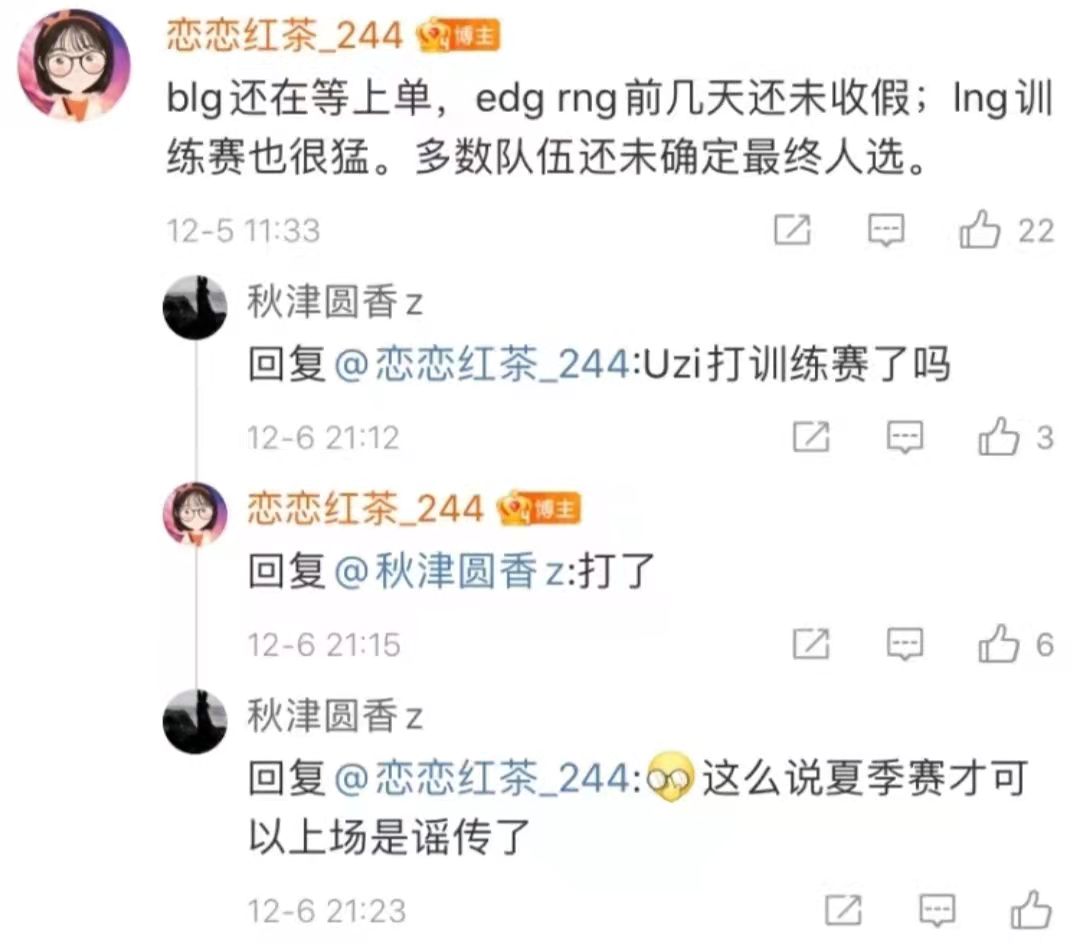Screen dimensions: 1080x944
Task: Like the reply asking about Uzi打训练赛
Action: pos(998,437)
